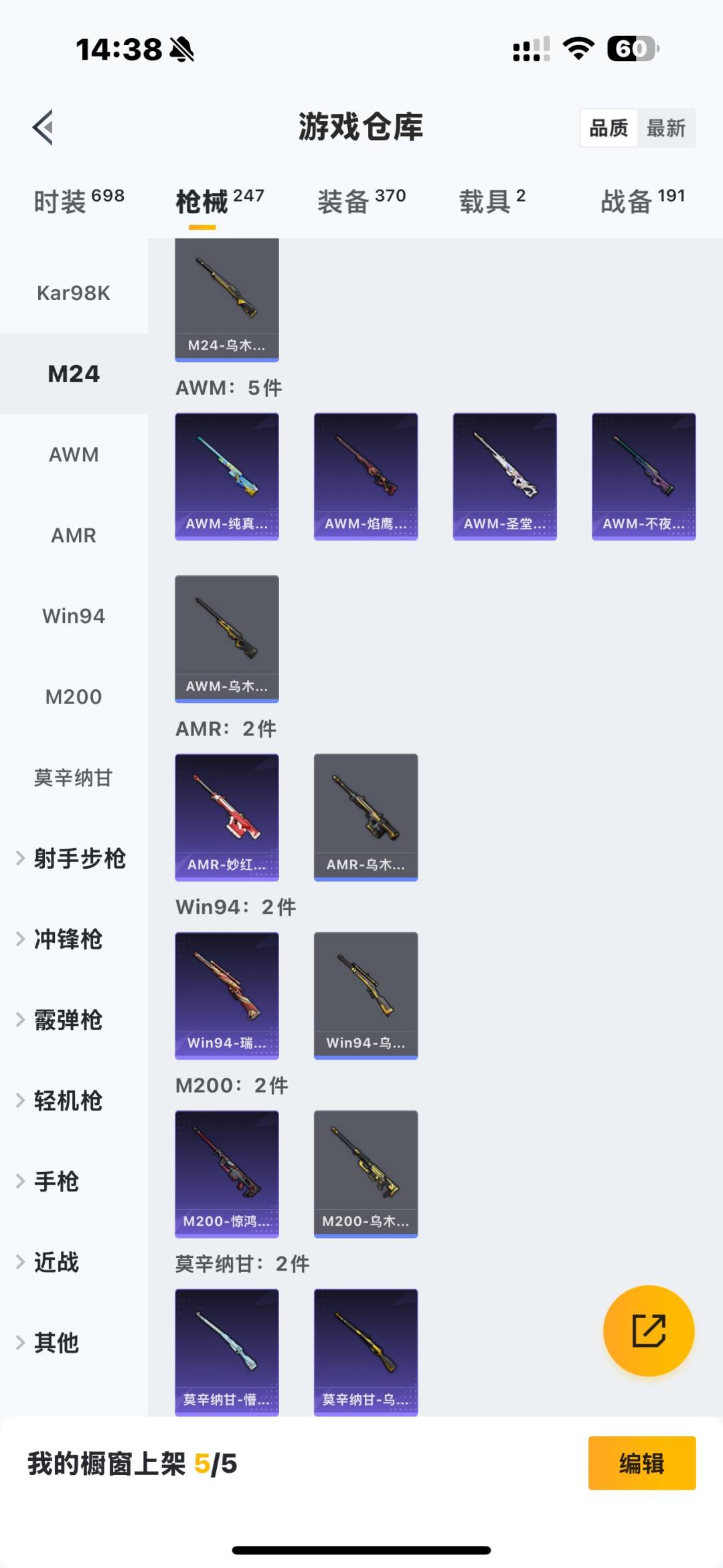This screenshot has height=1568, width=723.
Task: Tap the 编辑 button for showcase items
Action: click(641, 1464)
